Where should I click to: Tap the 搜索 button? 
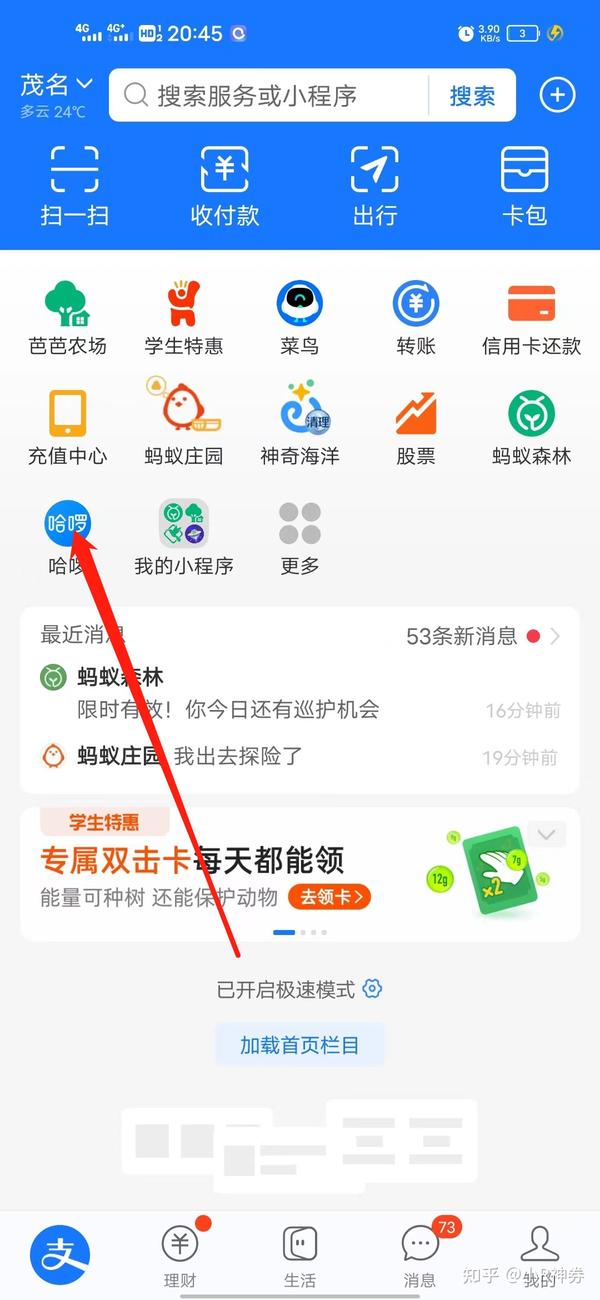point(472,95)
